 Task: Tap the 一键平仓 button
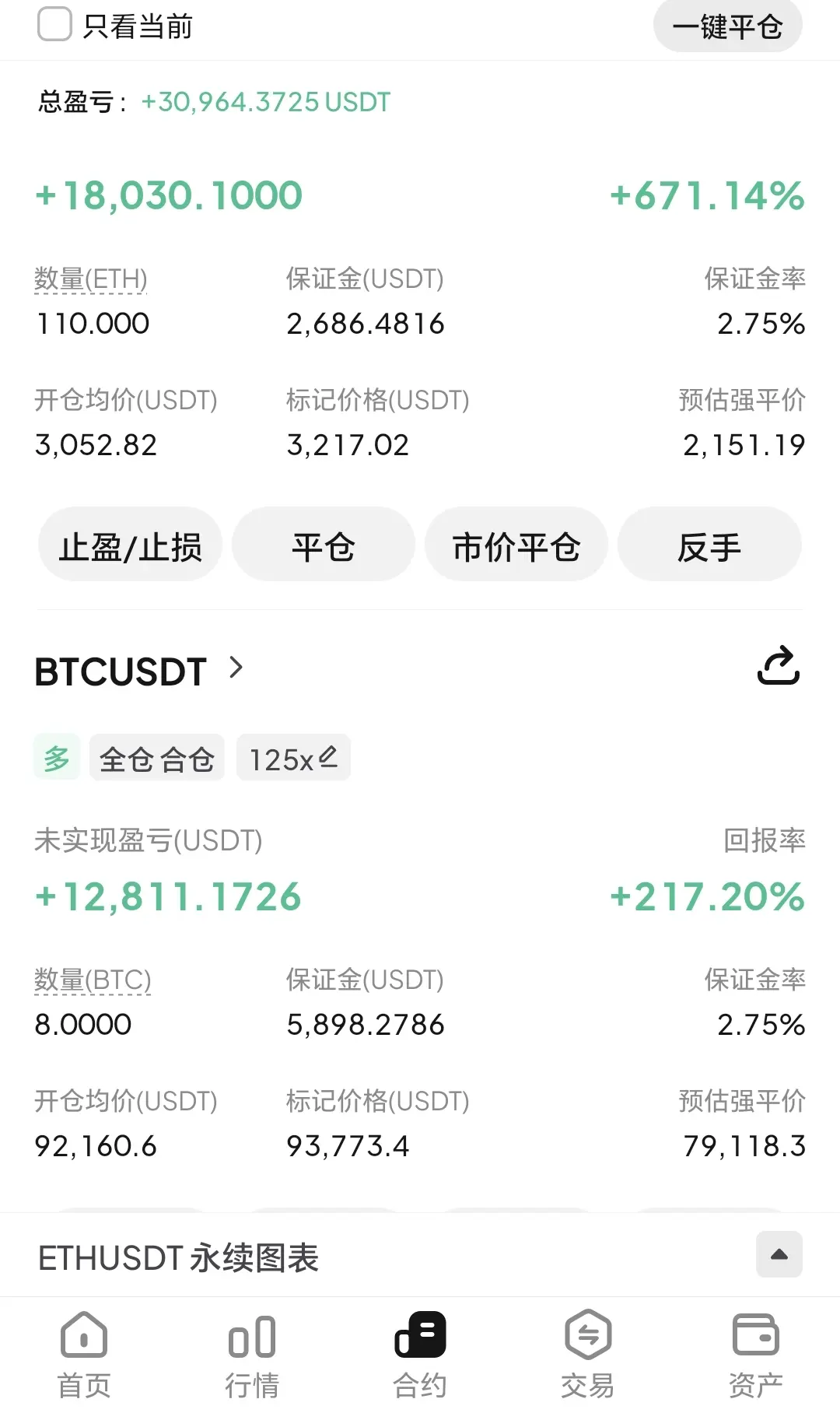727,26
